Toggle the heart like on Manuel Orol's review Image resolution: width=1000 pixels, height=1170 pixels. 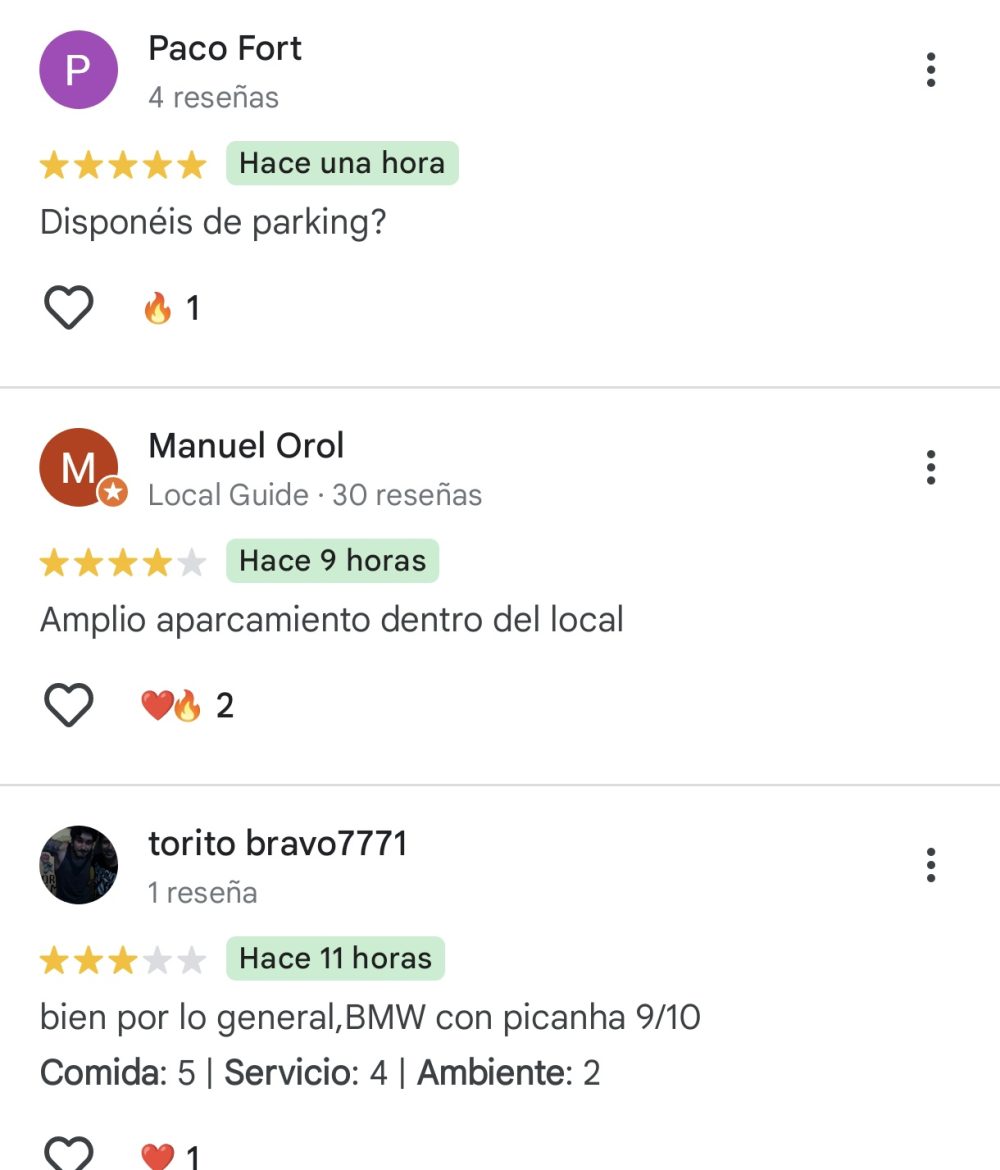(x=66, y=704)
